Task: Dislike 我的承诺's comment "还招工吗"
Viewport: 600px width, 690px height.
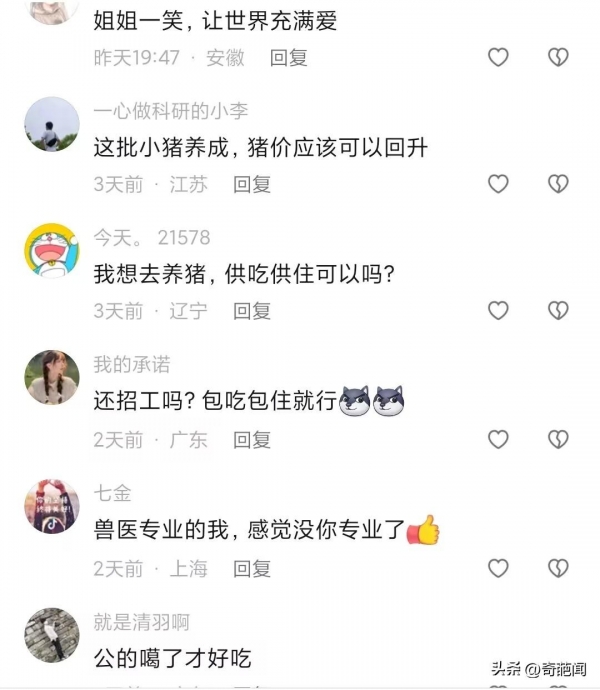Action: (558, 439)
